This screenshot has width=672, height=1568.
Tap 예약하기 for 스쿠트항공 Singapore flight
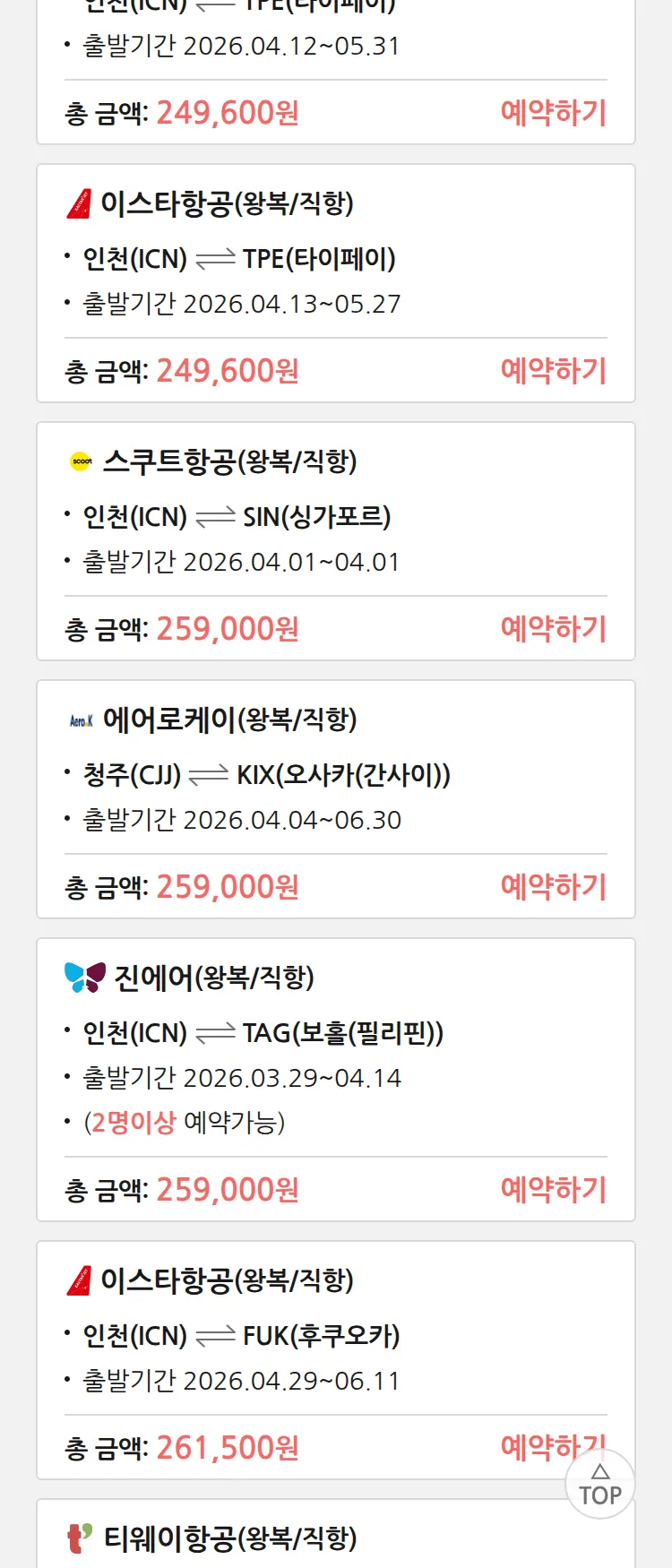pos(553,629)
